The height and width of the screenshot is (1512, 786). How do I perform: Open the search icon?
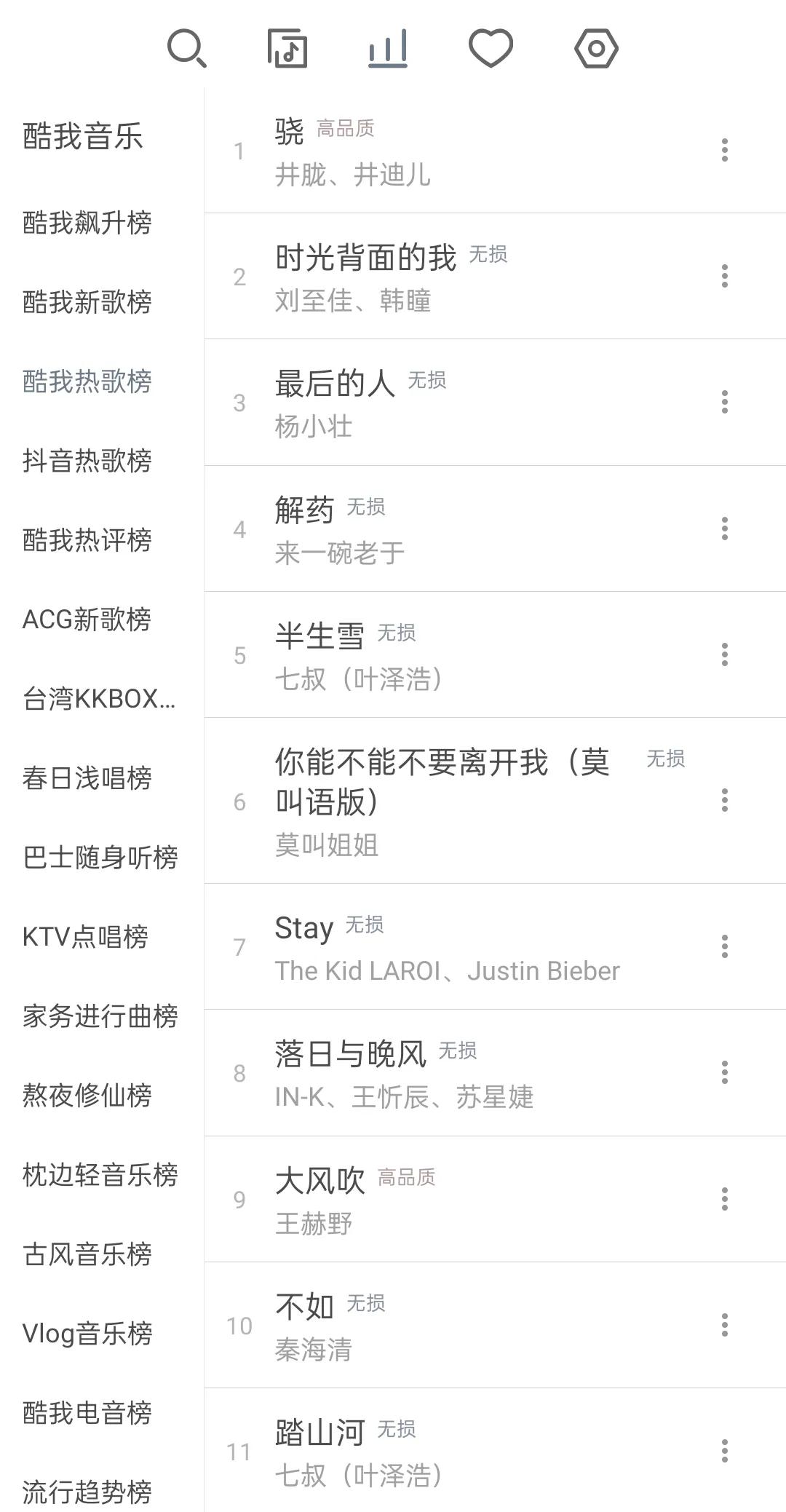pyautogui.click(x=187, y=49)
